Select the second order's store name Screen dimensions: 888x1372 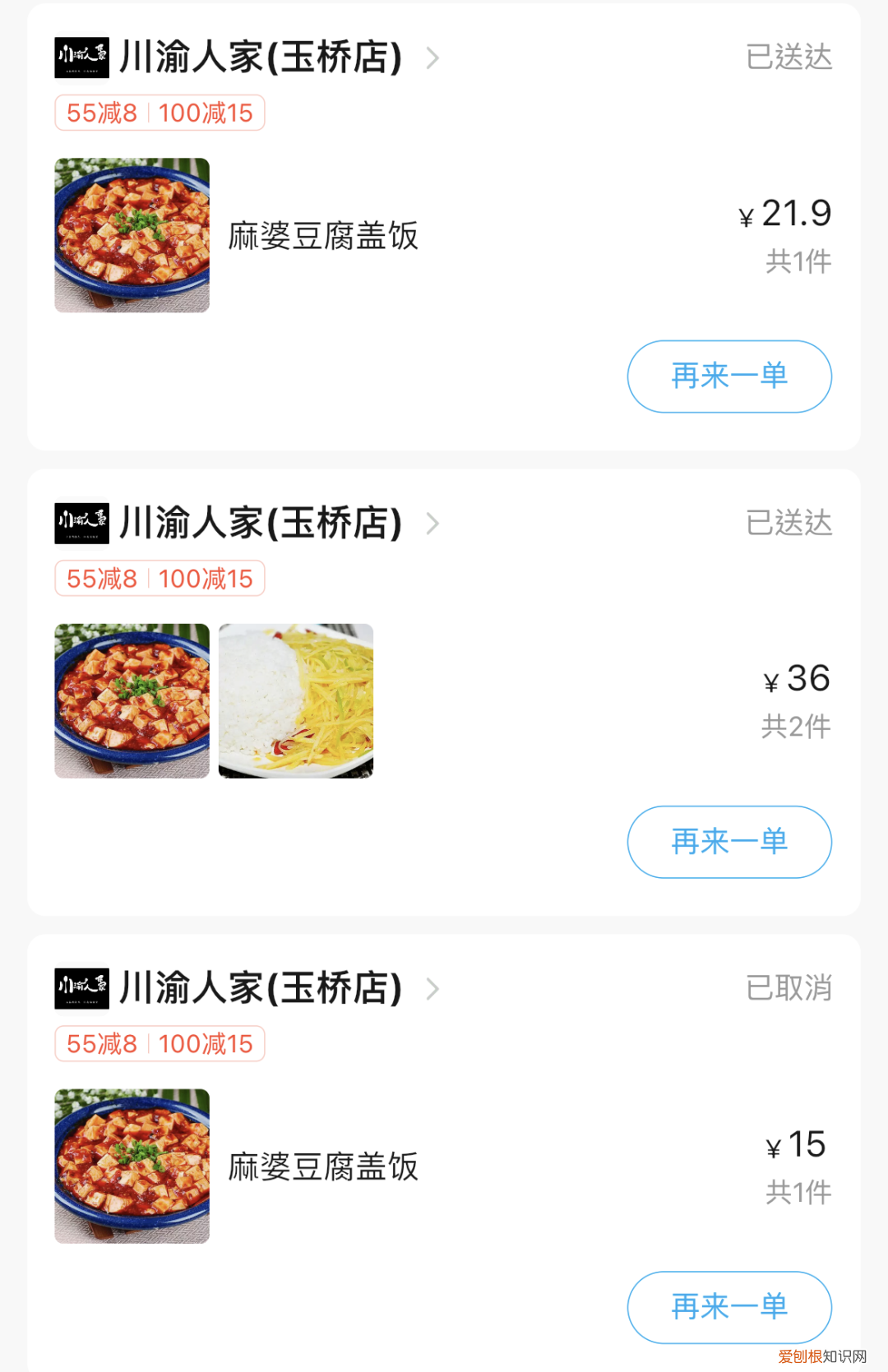(259, 524)
